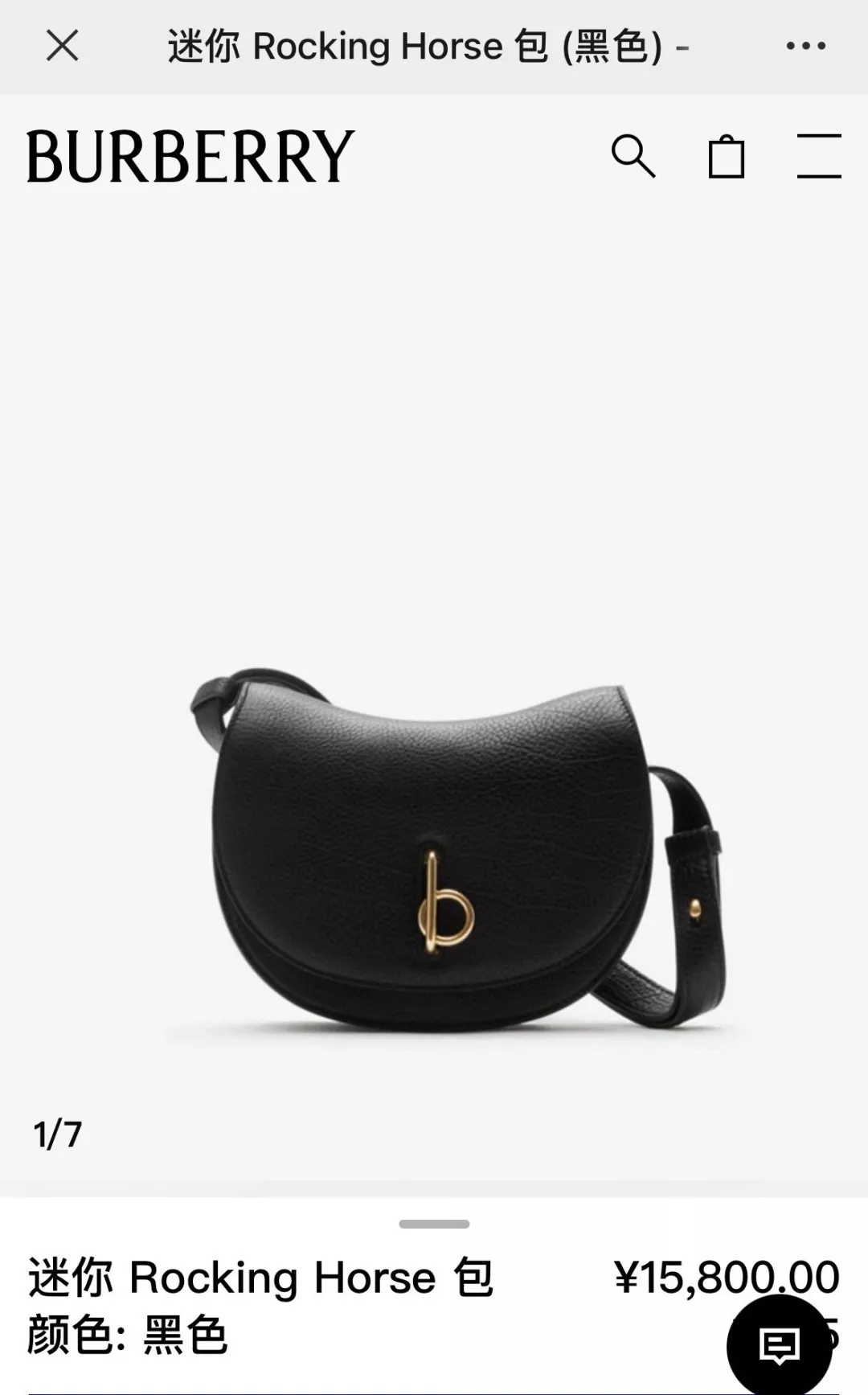Screen dimensions: 868x1395
Task: Tap the product details sheet handle
Action: [x=434, y=1224]
